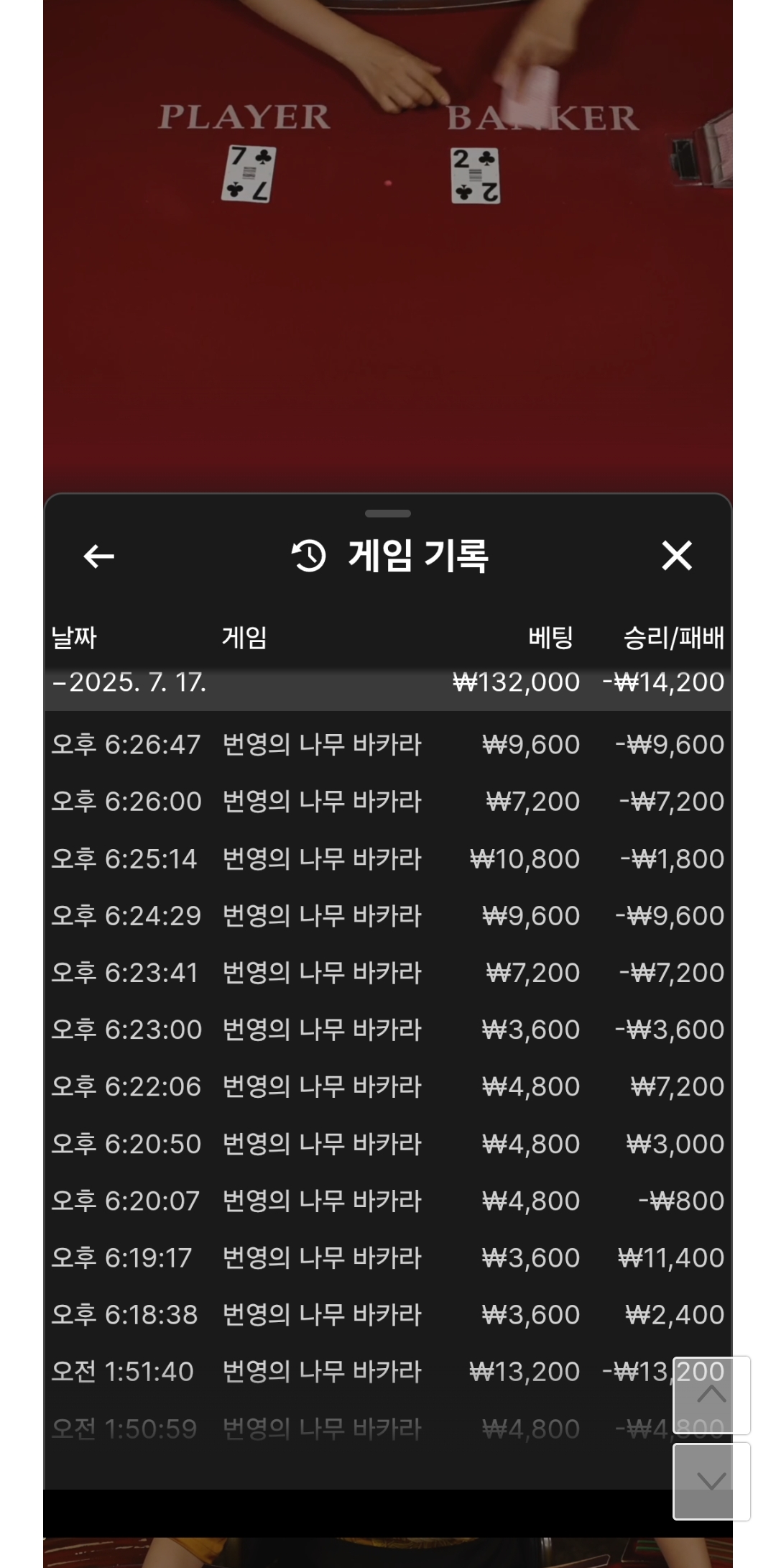Open the 오후 6:23:41 game record
This screenshot has height=1568, width=776.
tap(387, 973)
